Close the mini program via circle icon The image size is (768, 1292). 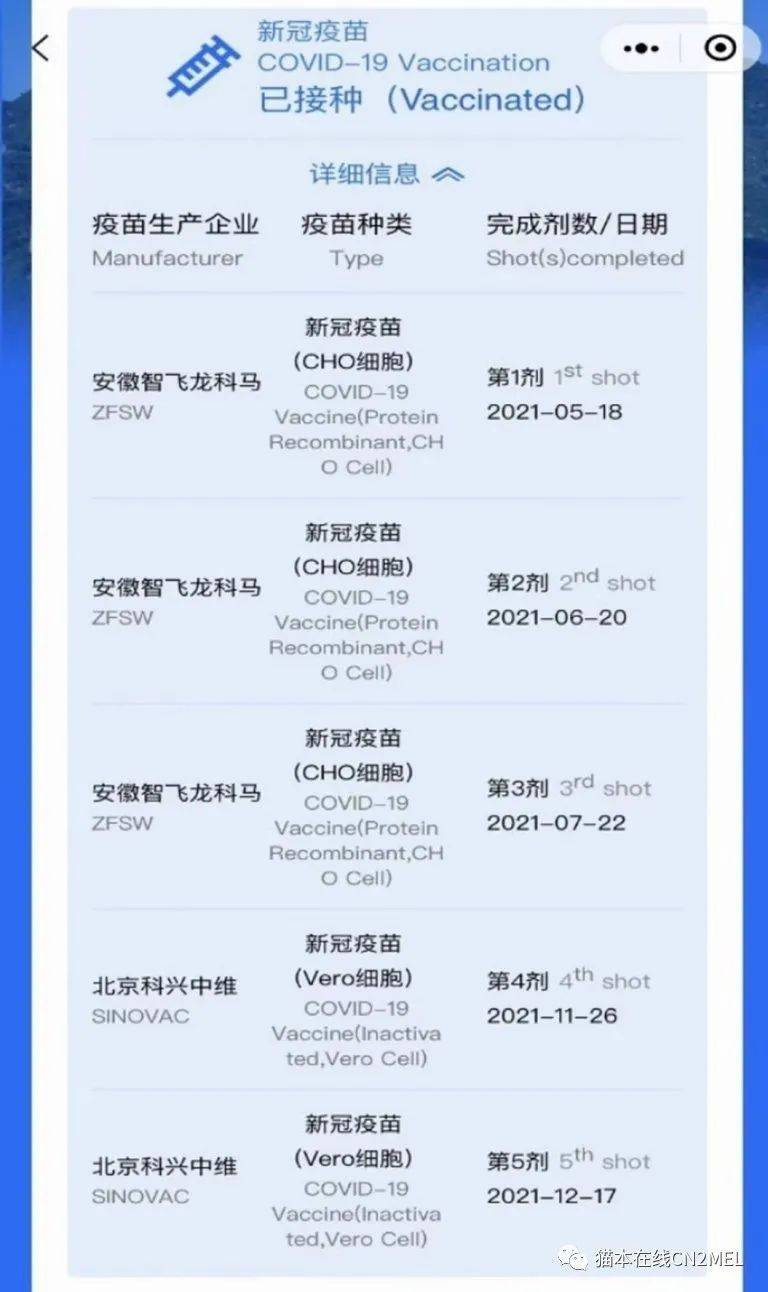click(x=720, y=48)
